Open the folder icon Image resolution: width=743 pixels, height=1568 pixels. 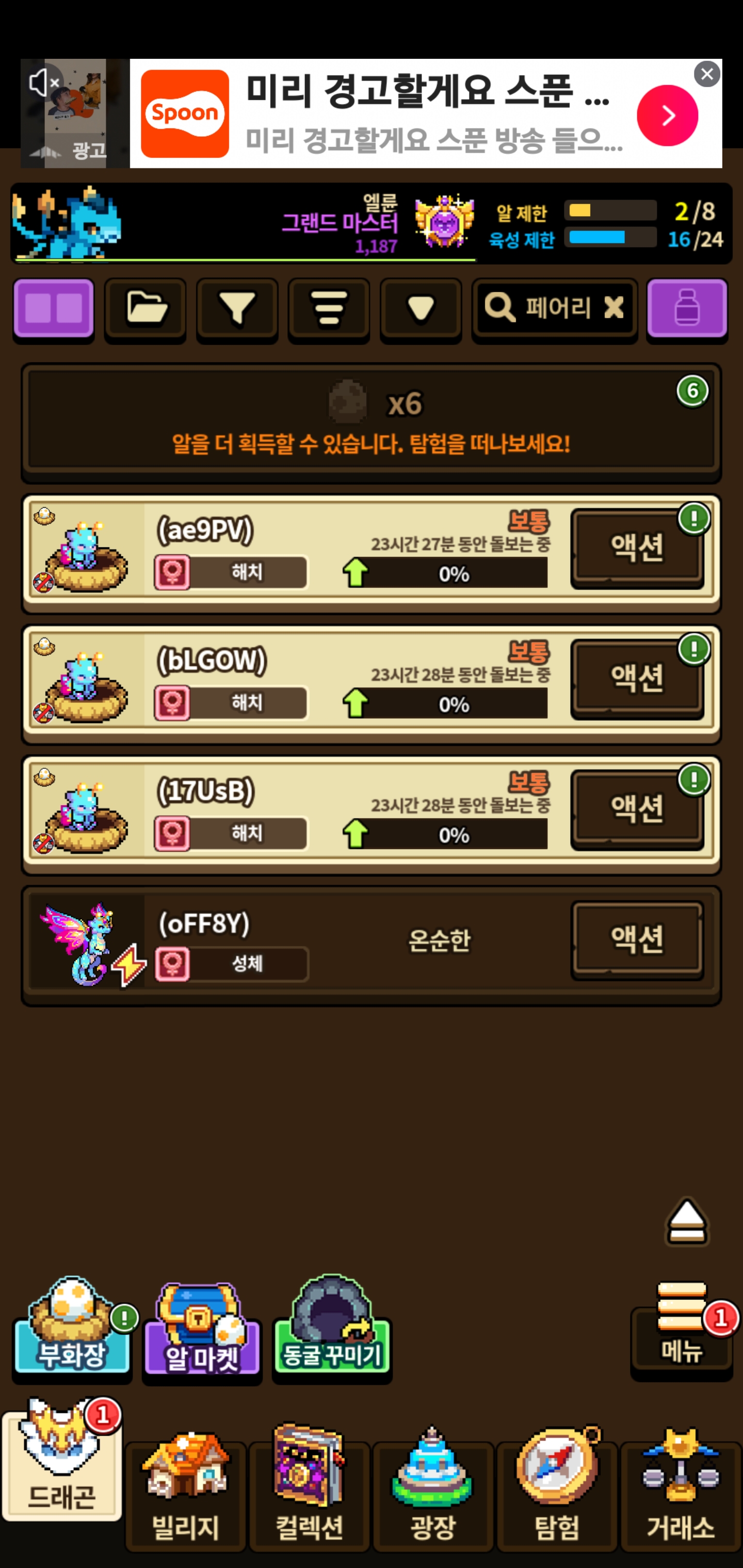[145, 308]
